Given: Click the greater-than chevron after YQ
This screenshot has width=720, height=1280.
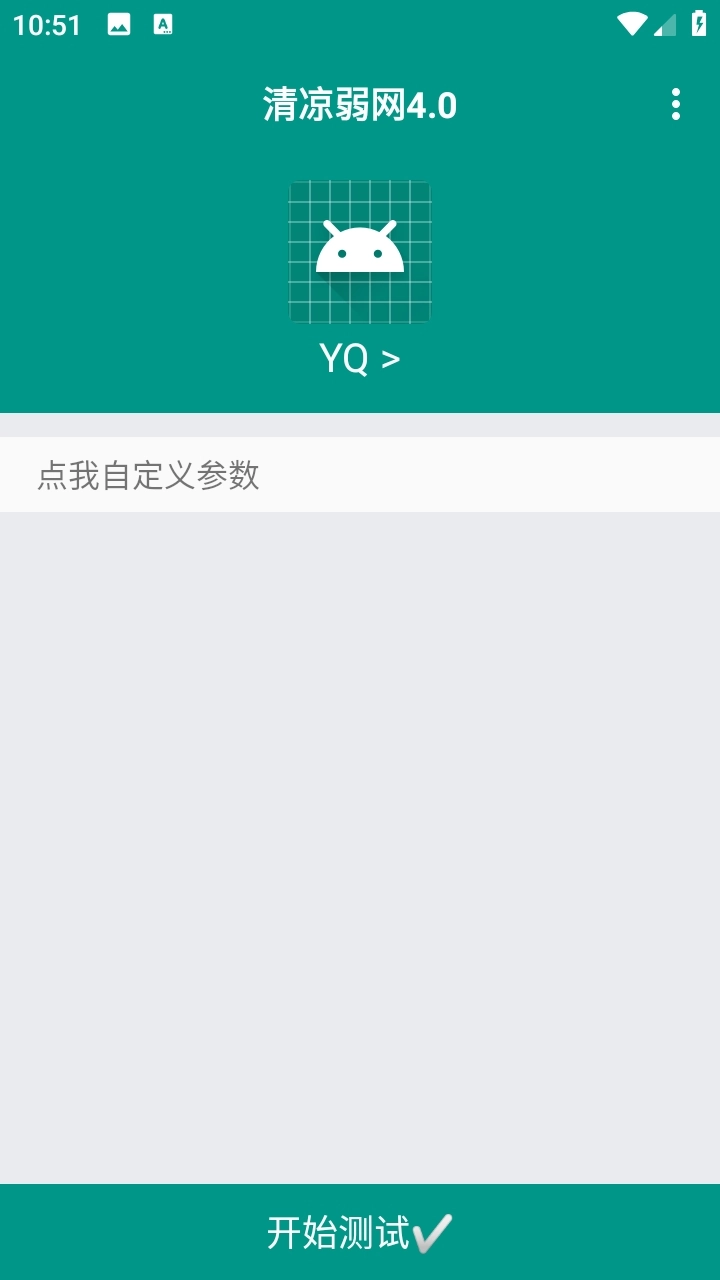Looking at the screenshot, I should pyautogui.click(x=391, y=359).
